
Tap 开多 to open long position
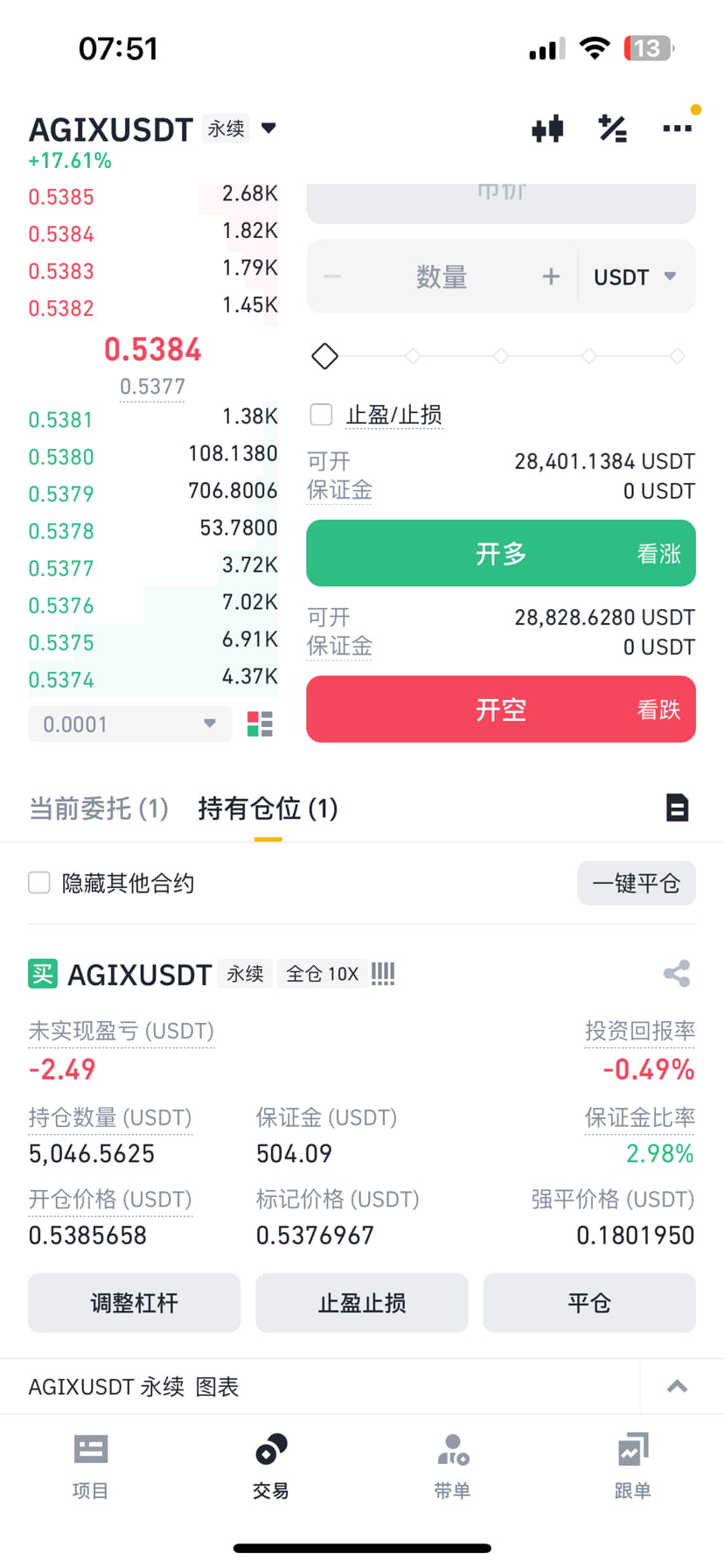coord(501,553)
